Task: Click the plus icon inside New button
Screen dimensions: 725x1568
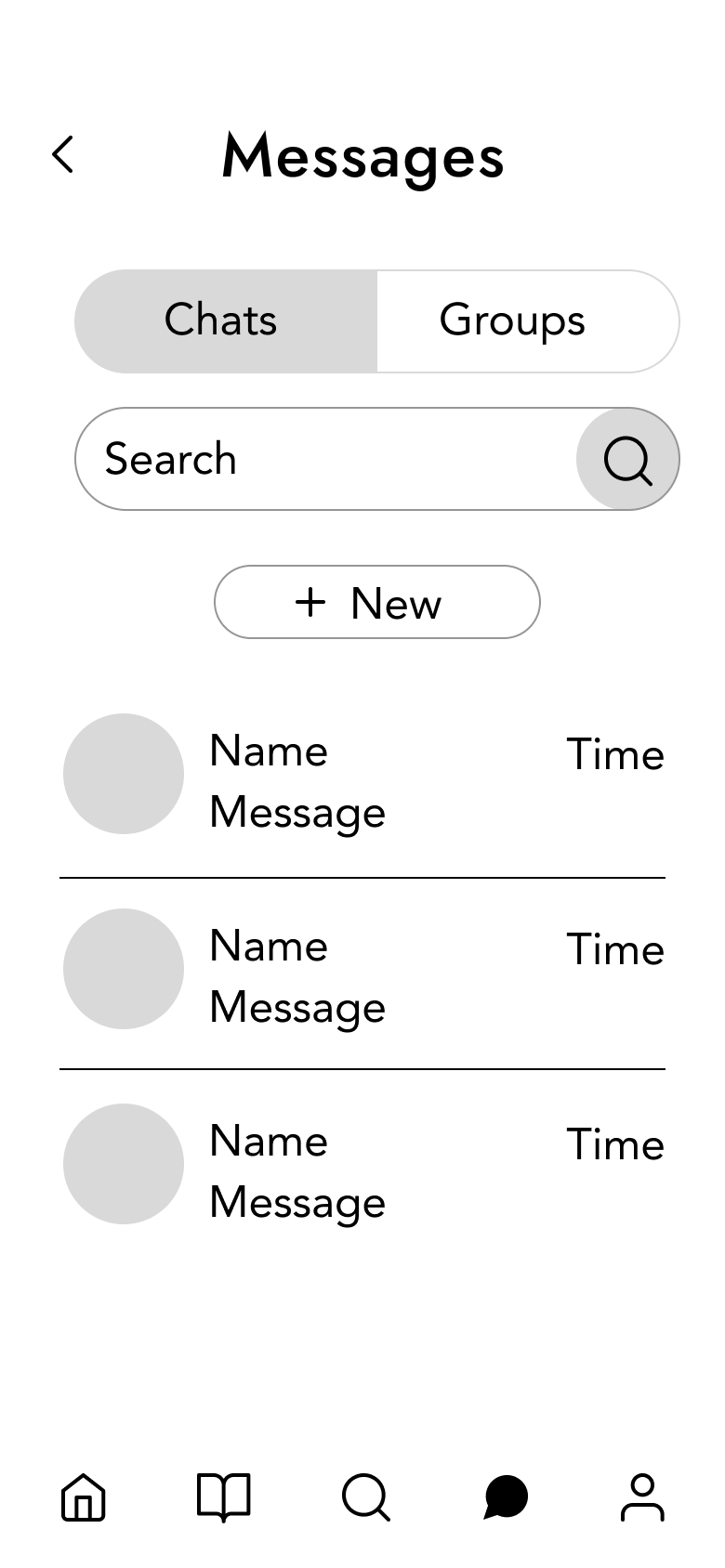Action: [310, 602]
